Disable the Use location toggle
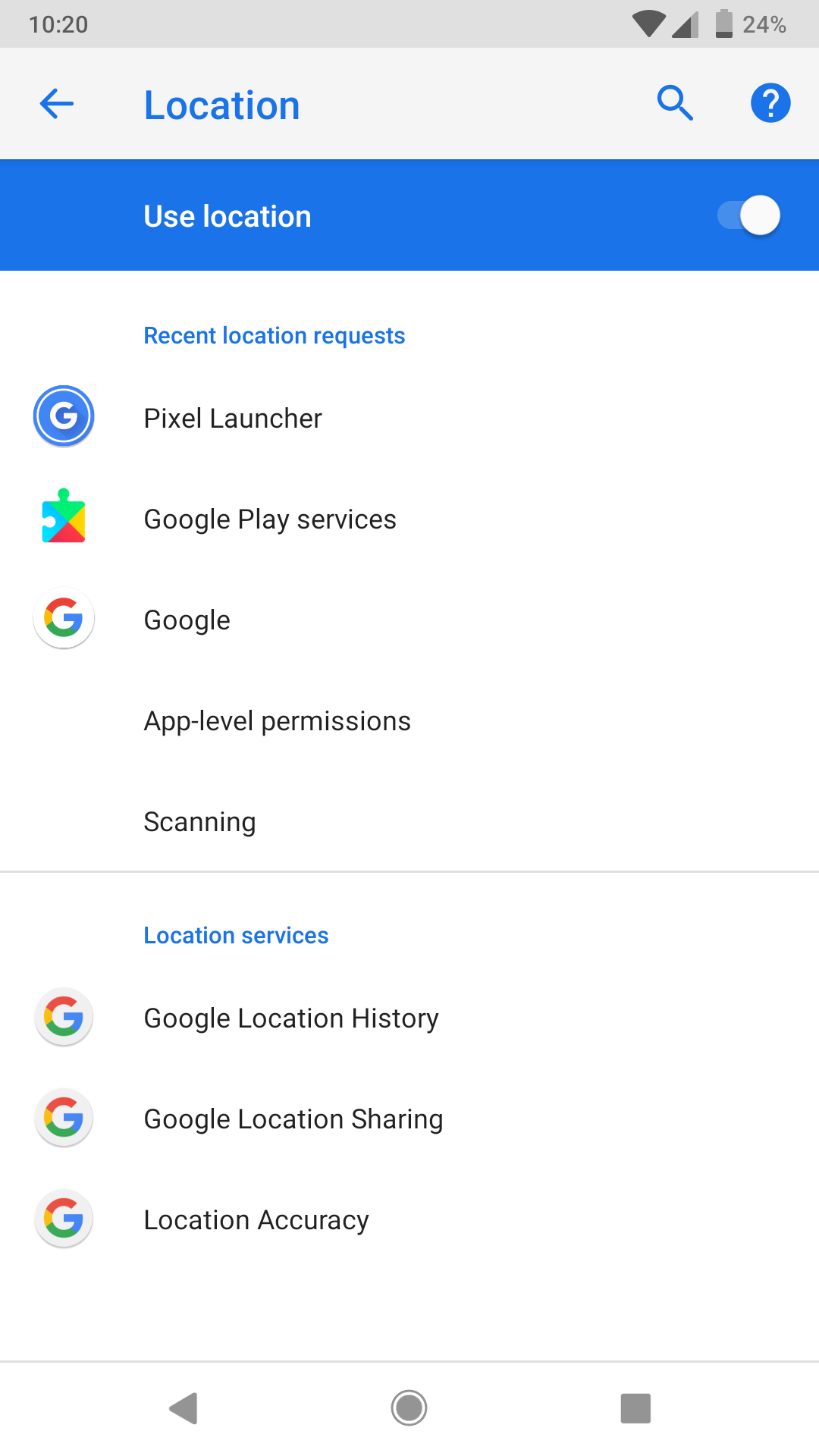819x1456 pixels. click(x=748, y=215)
